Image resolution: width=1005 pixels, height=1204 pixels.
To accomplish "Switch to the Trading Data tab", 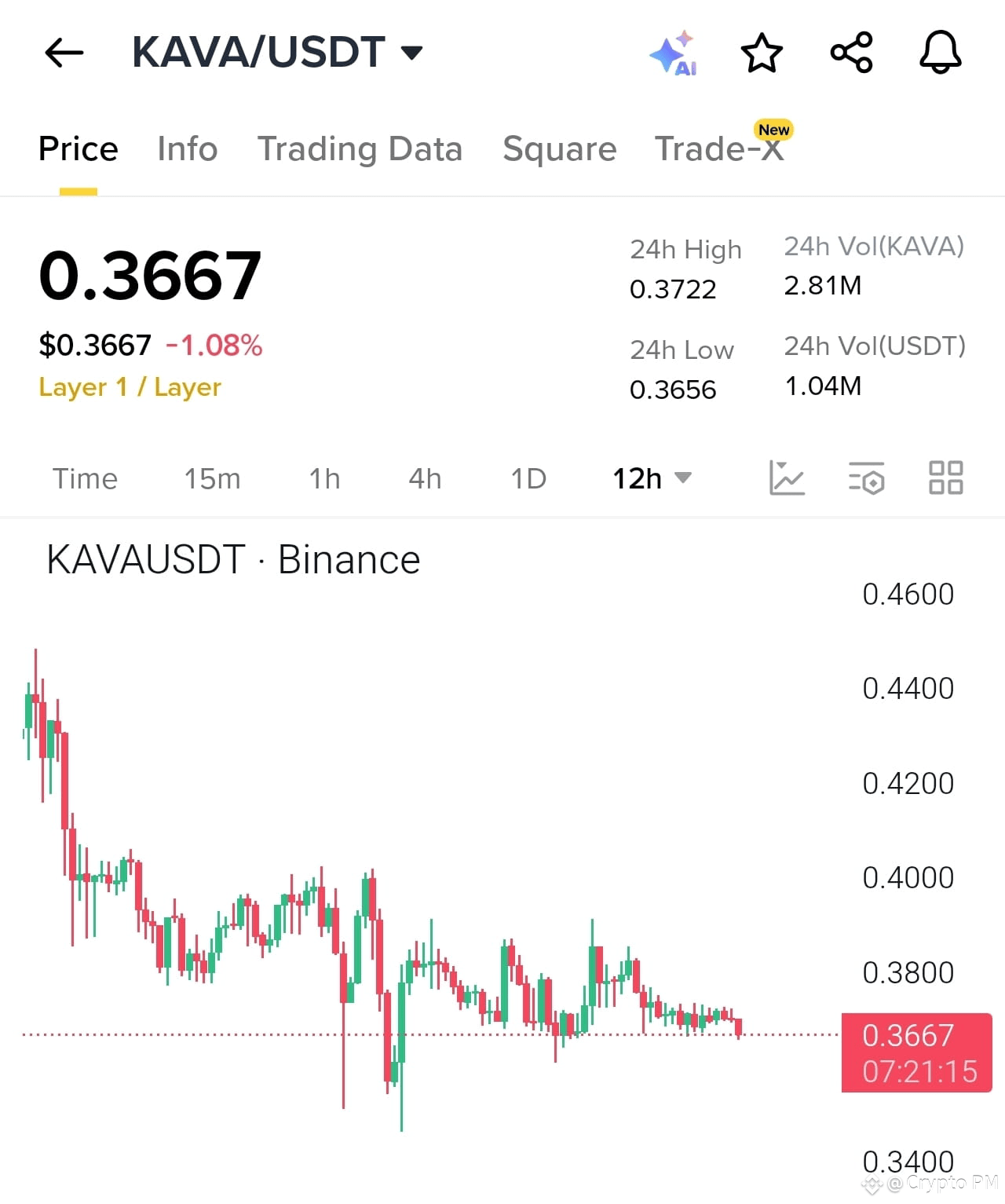I will coord(360,149).
